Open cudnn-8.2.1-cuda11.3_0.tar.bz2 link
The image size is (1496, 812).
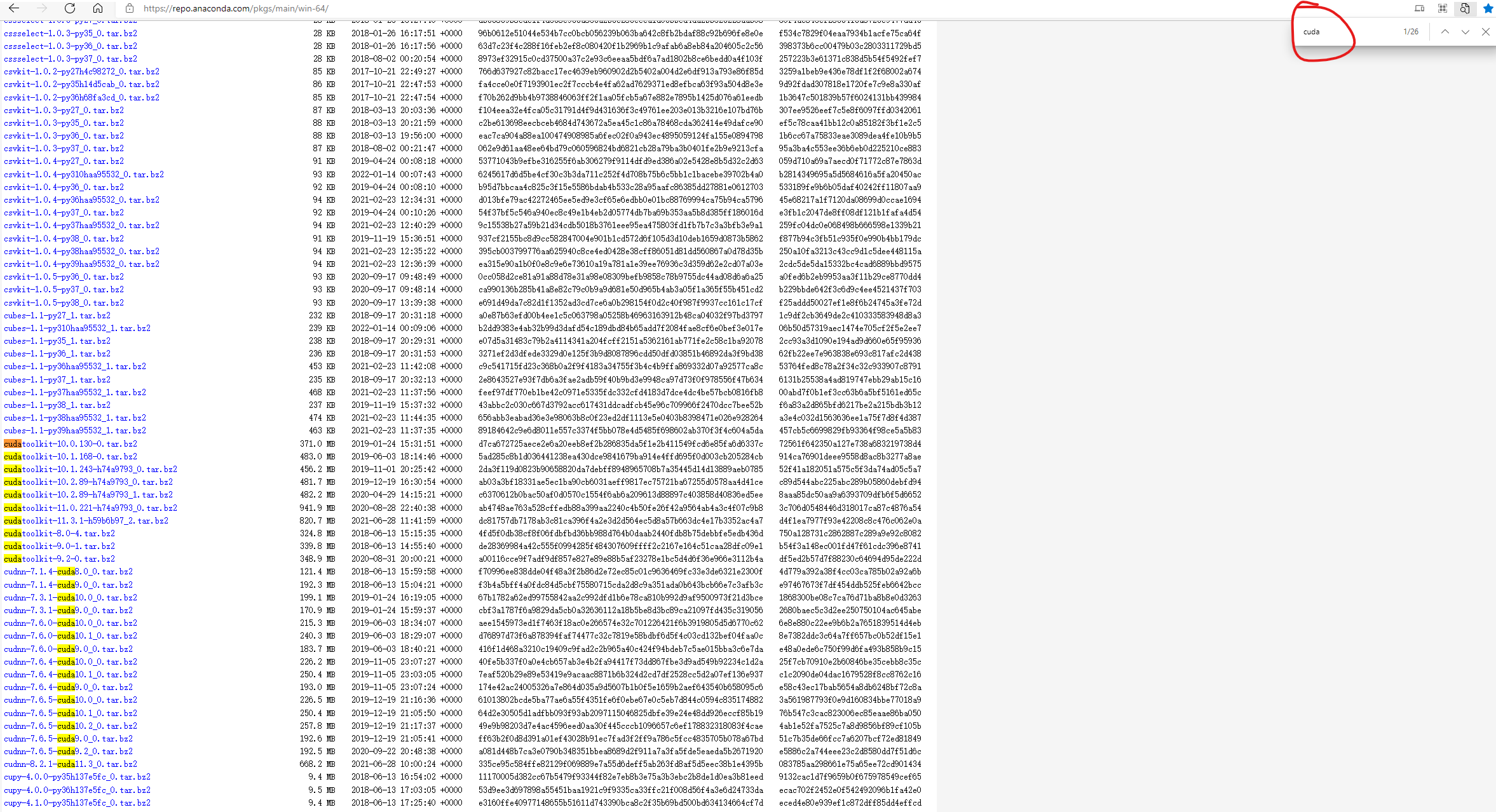(71, 764)
